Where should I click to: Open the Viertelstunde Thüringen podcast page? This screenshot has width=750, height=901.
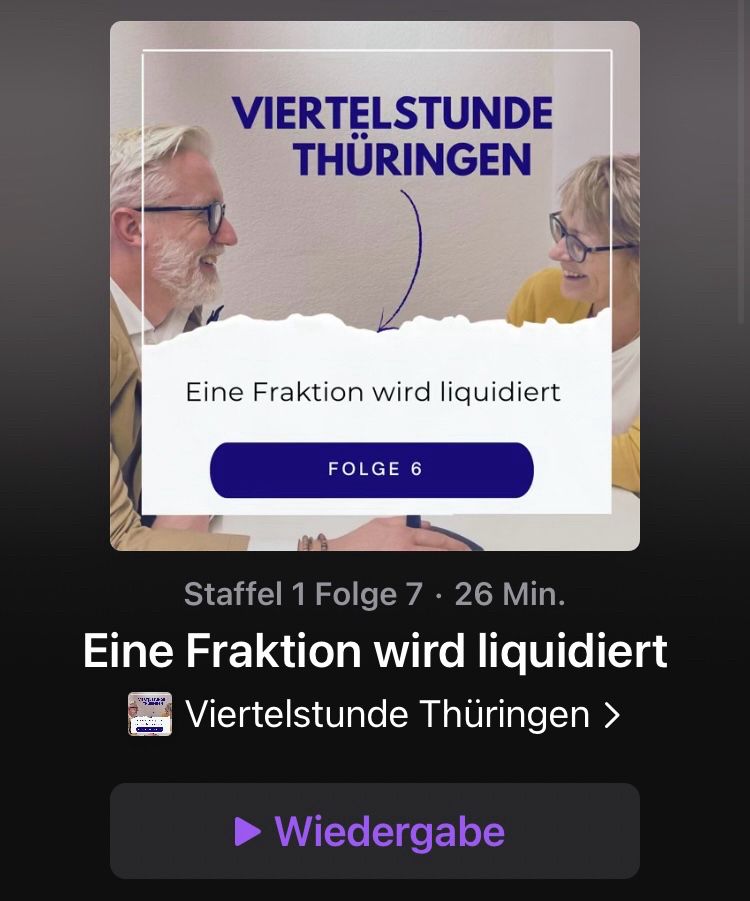[387, 714]
